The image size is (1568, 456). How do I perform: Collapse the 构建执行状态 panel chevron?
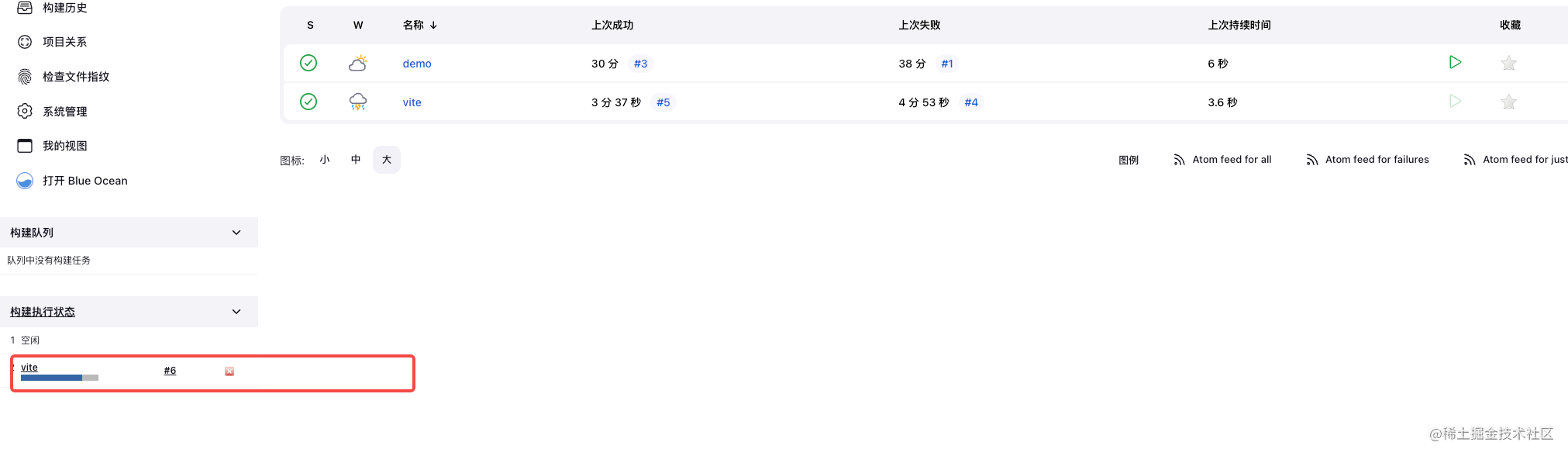click(236, 312)
